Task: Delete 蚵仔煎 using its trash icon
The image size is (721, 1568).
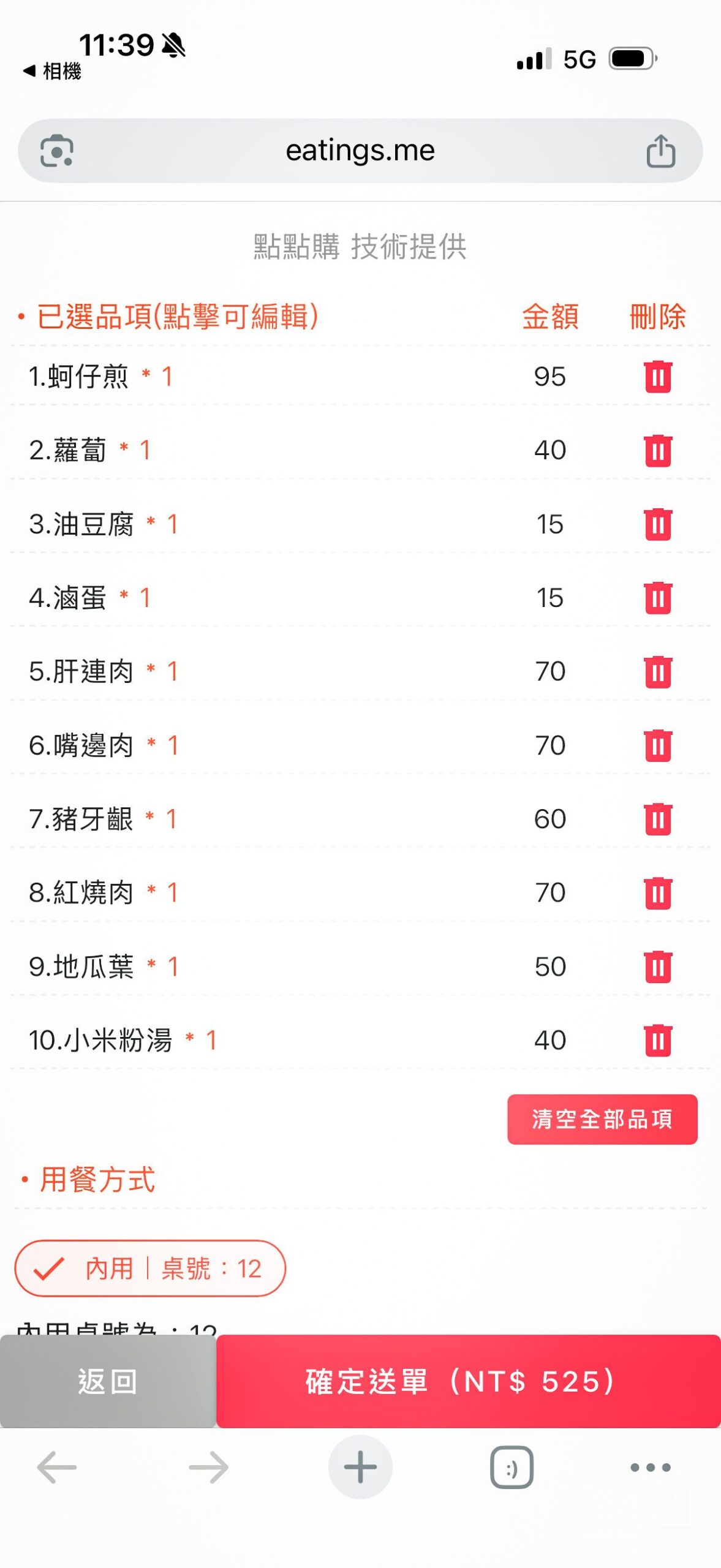Action: (657, 378)
